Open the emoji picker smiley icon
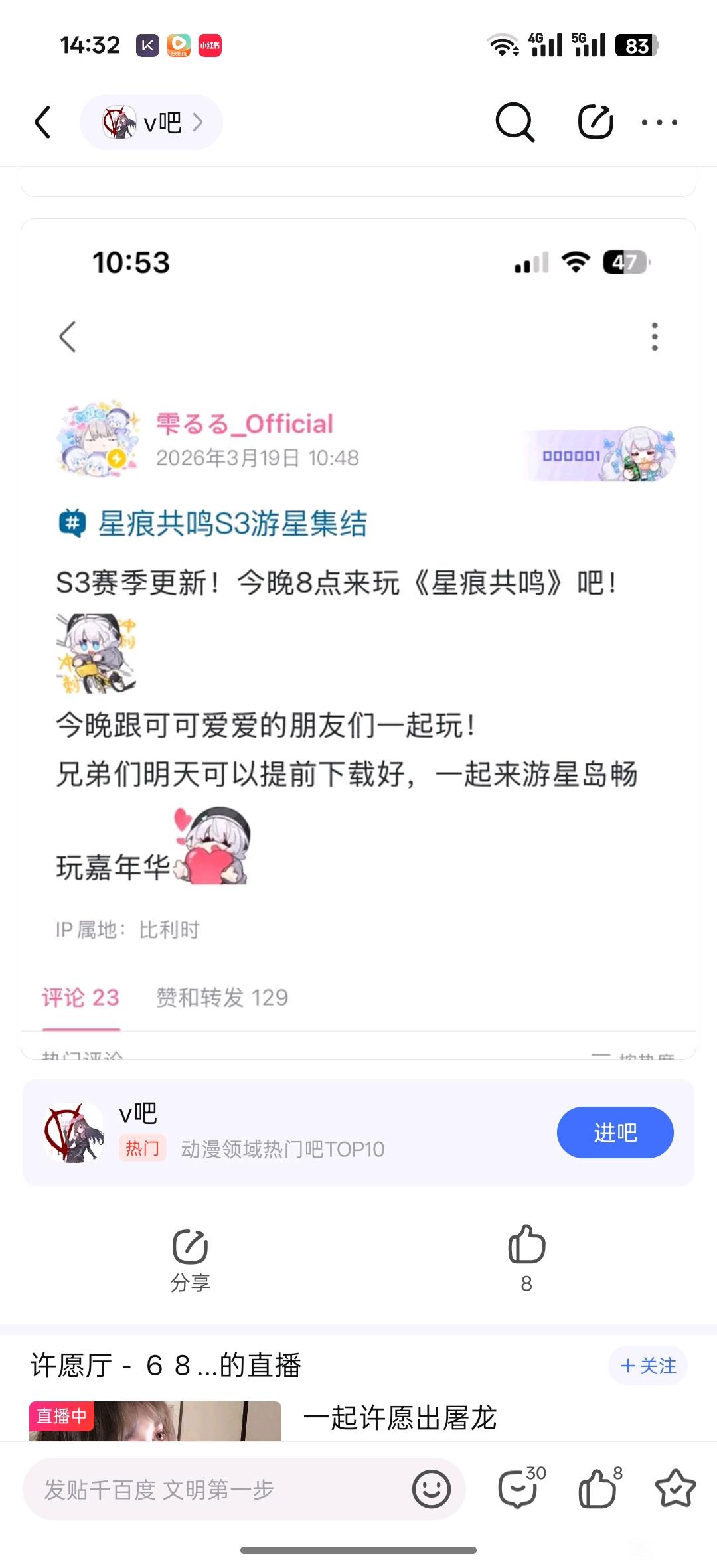717x1568 pixels. point(432,1489)
